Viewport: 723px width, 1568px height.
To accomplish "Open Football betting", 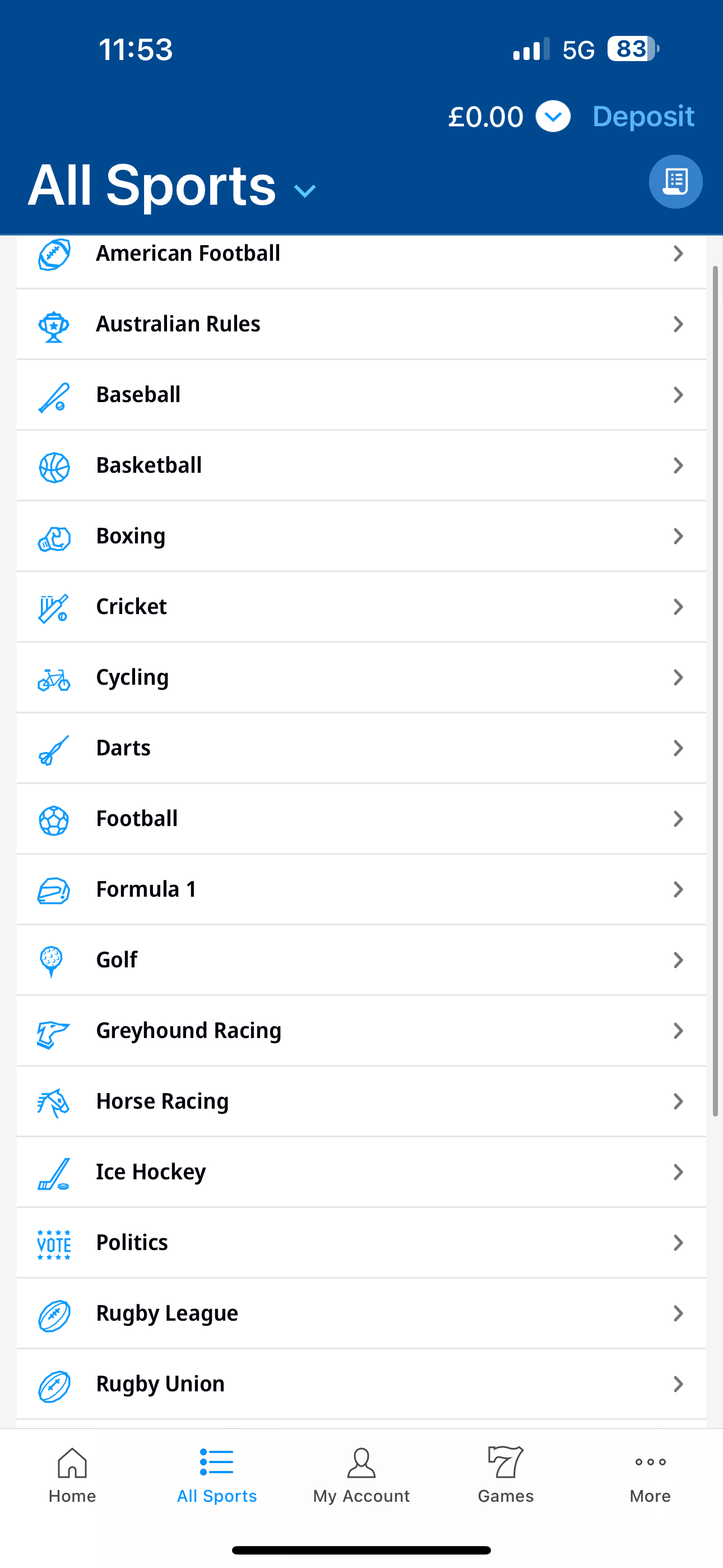I will 360,819.
